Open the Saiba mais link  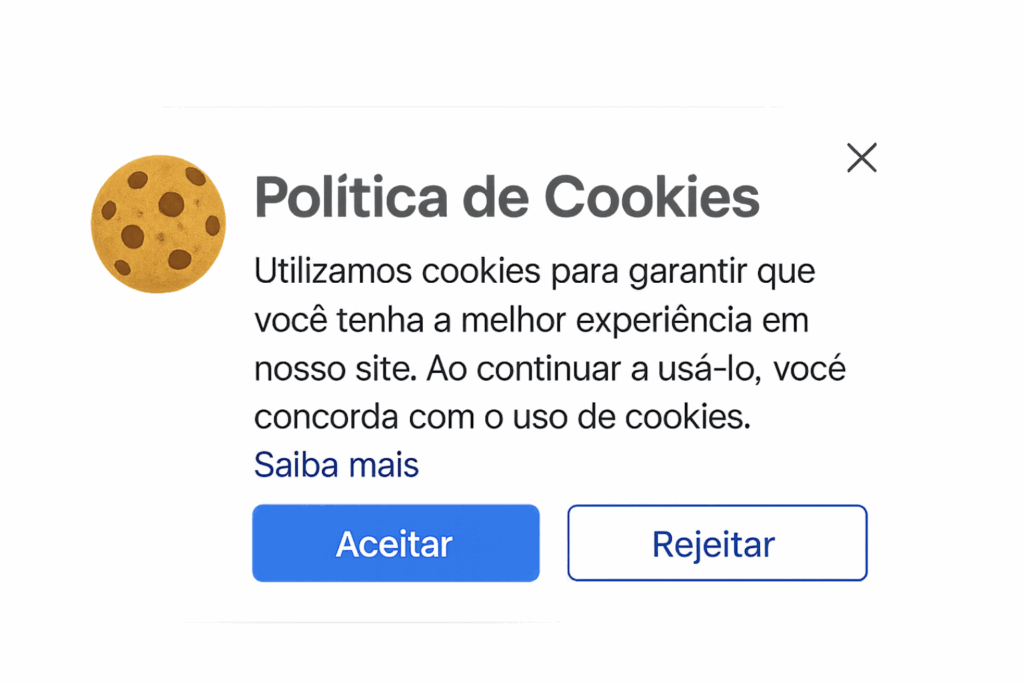pos(336,465)
